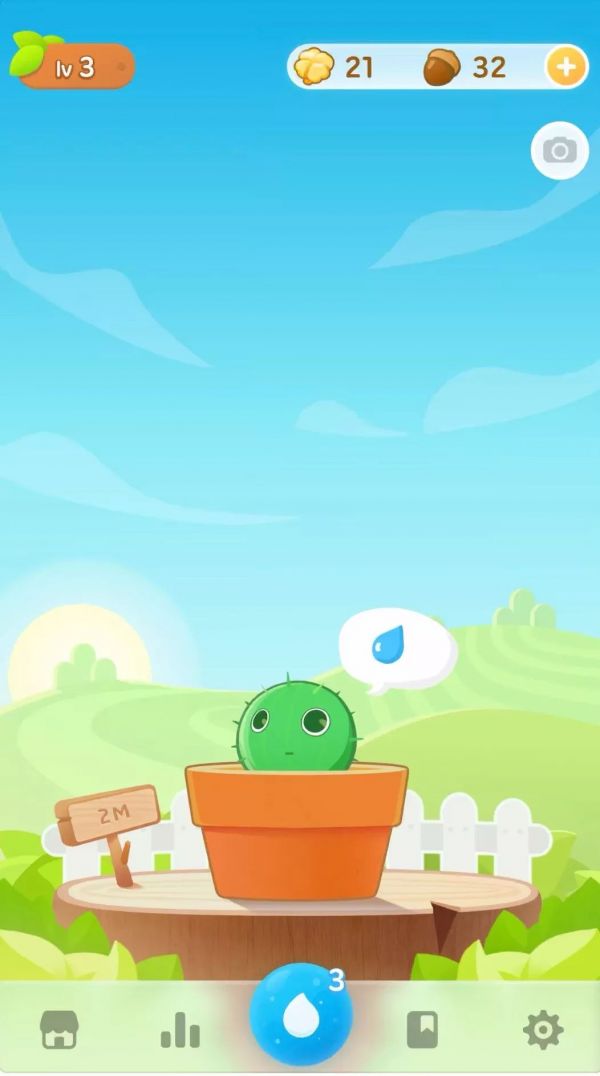Open the lv 3 level badge

[x=75, y=66]
